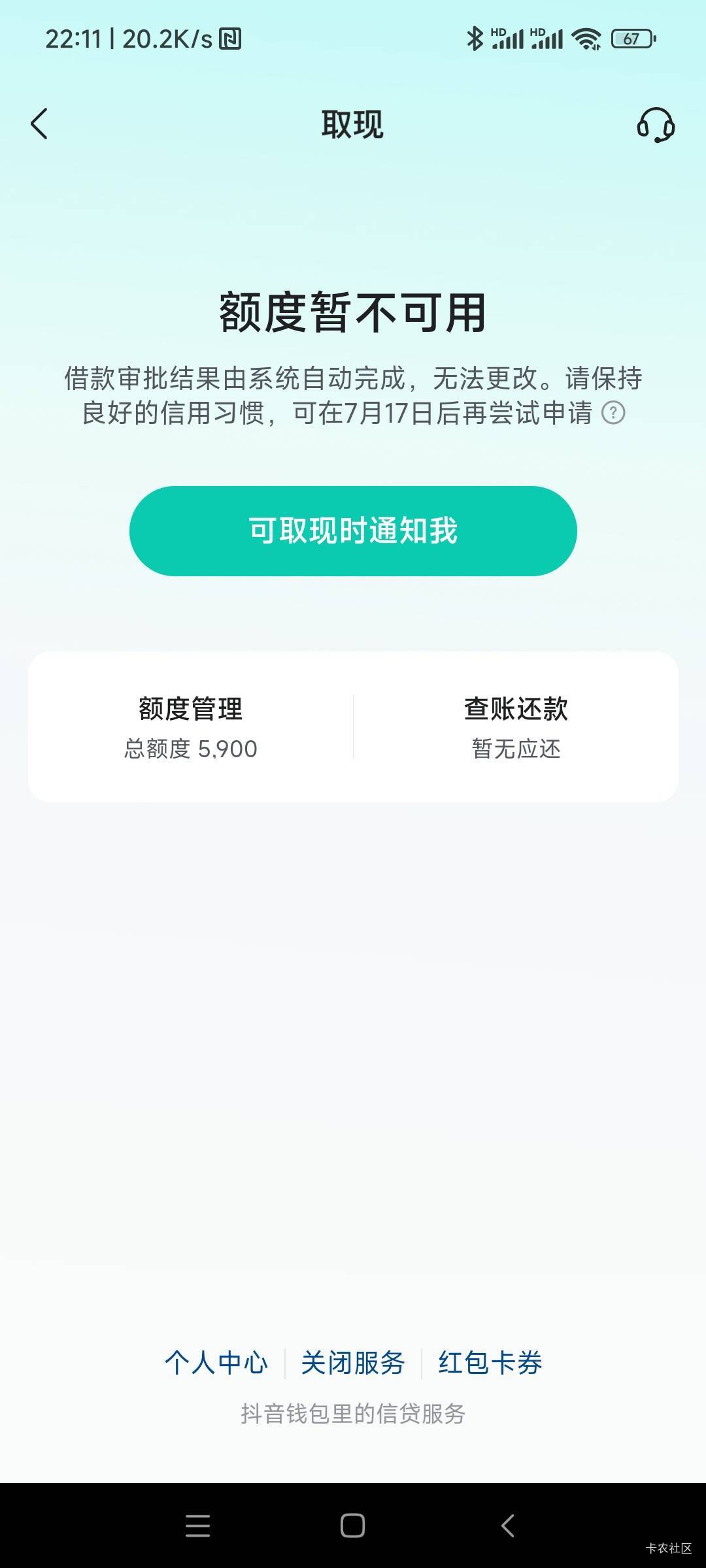The image size is (706, 1568).
Task: Tap the system home button
Action: coord(353,1526)
